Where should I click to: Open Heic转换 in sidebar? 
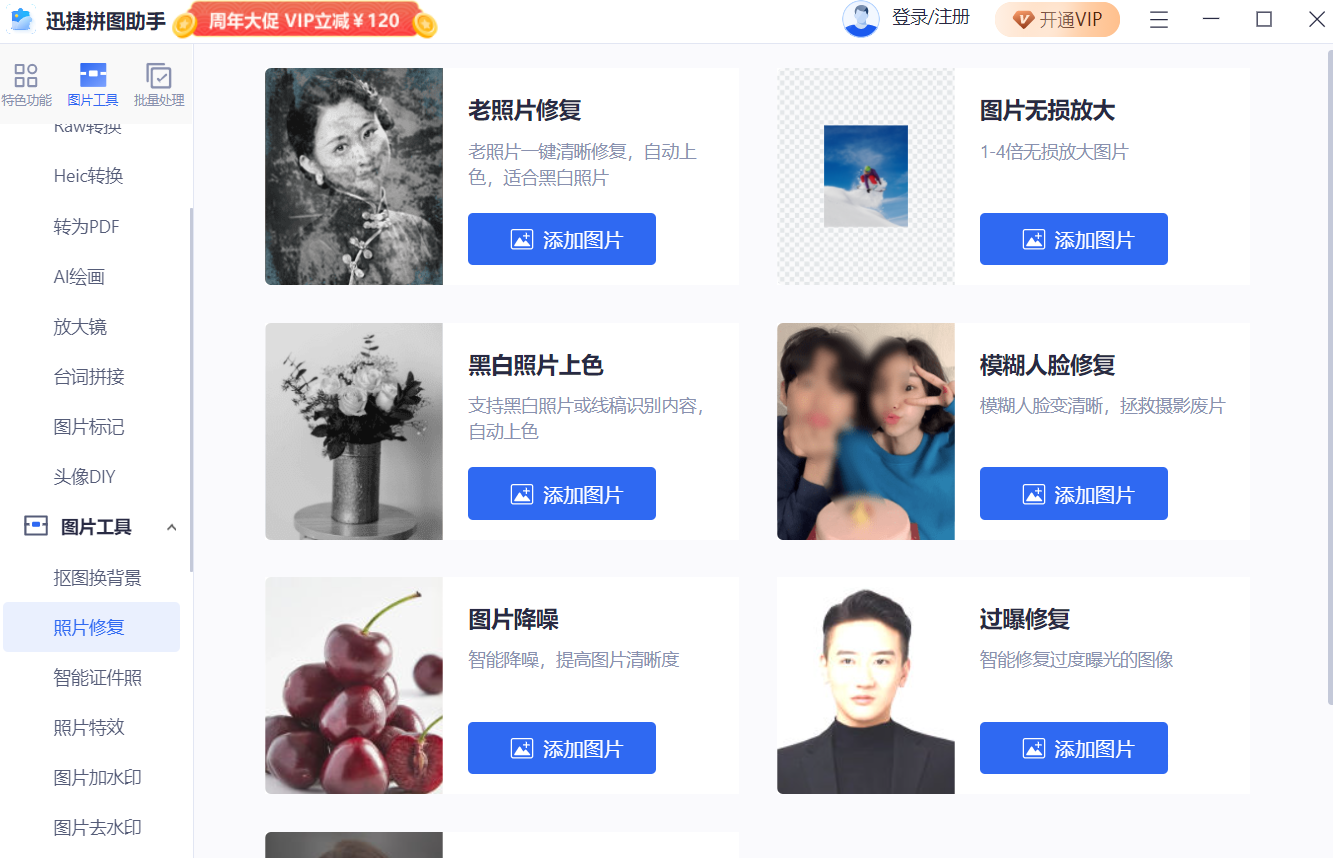point(88,176)
